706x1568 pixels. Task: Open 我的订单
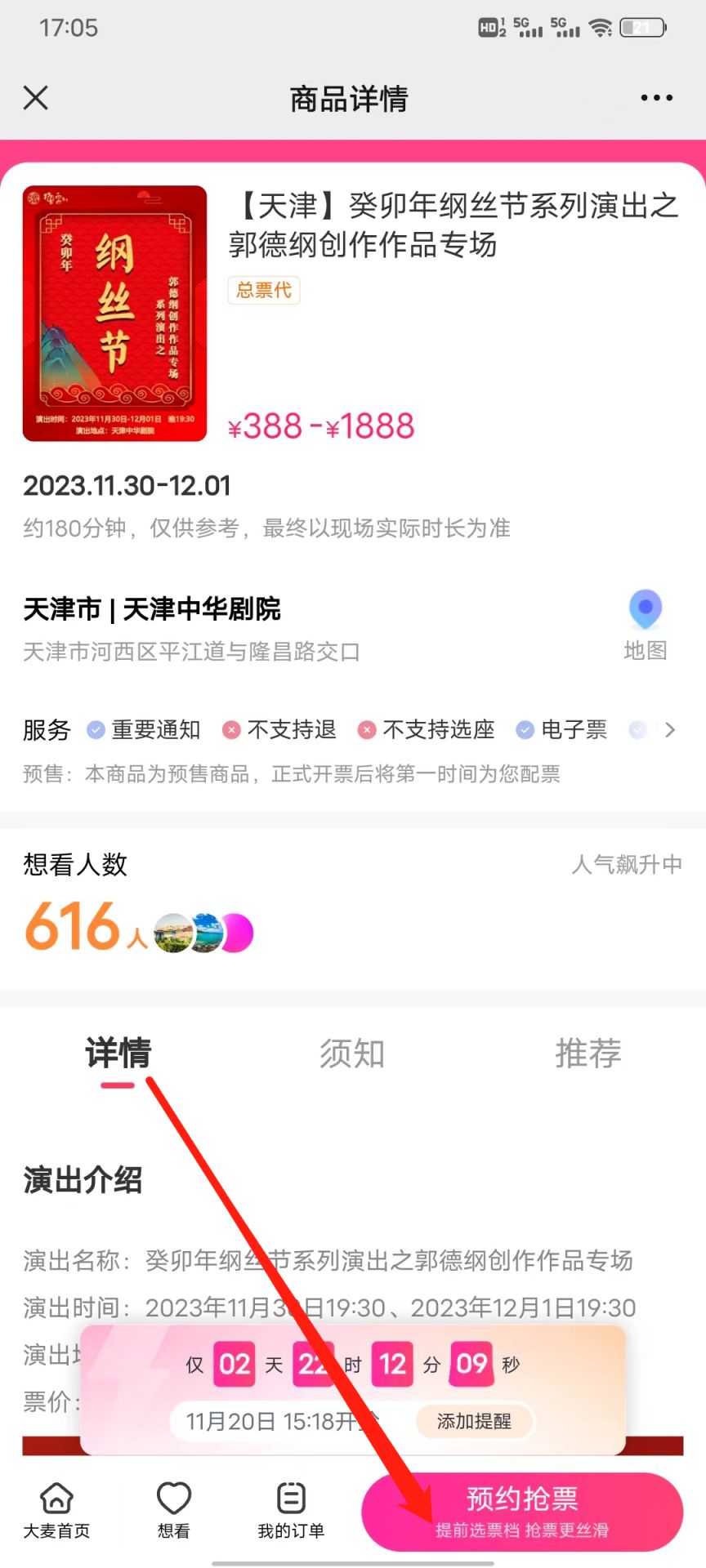click(x=291, y=1511)
